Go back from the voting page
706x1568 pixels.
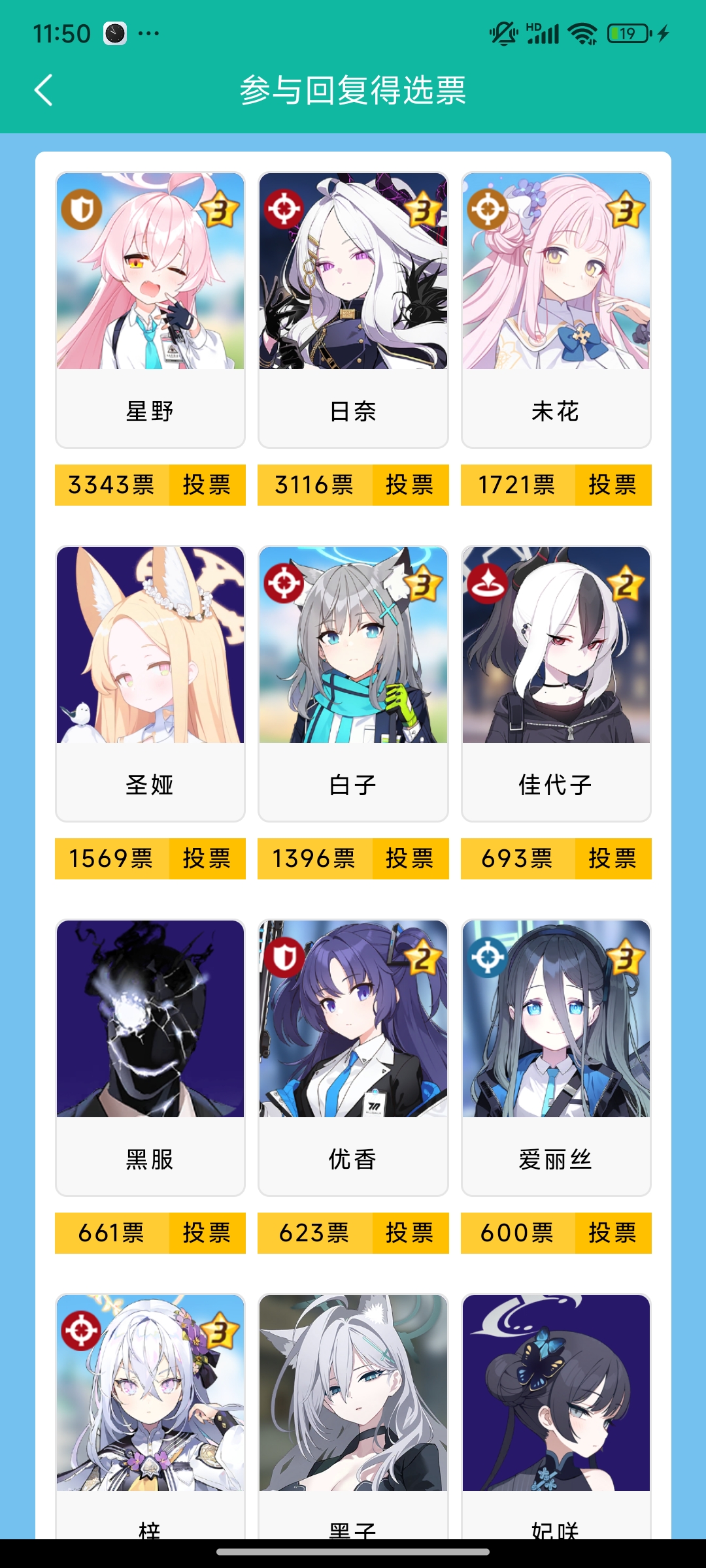pos(44,90)
